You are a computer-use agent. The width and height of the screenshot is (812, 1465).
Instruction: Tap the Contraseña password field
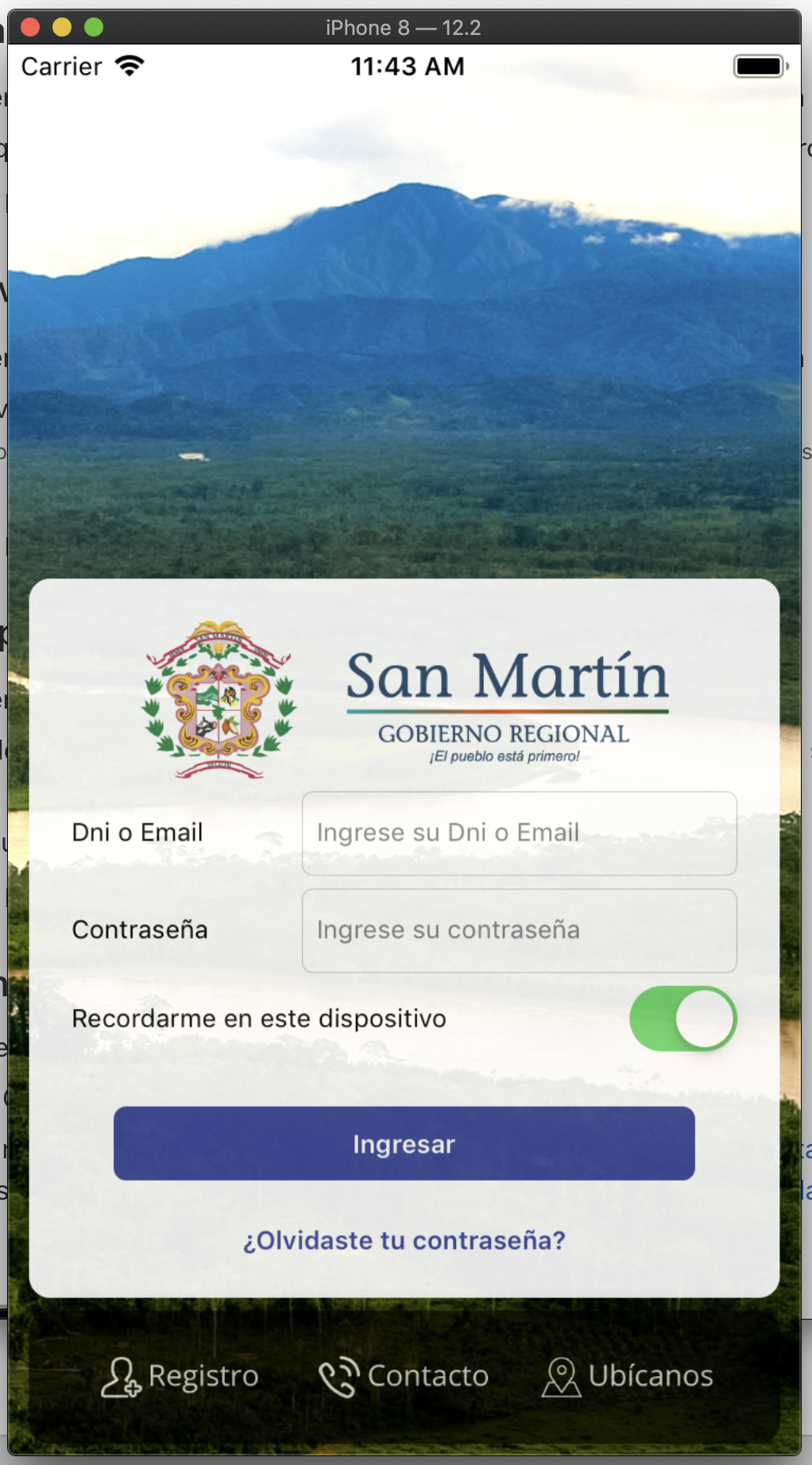519,930
